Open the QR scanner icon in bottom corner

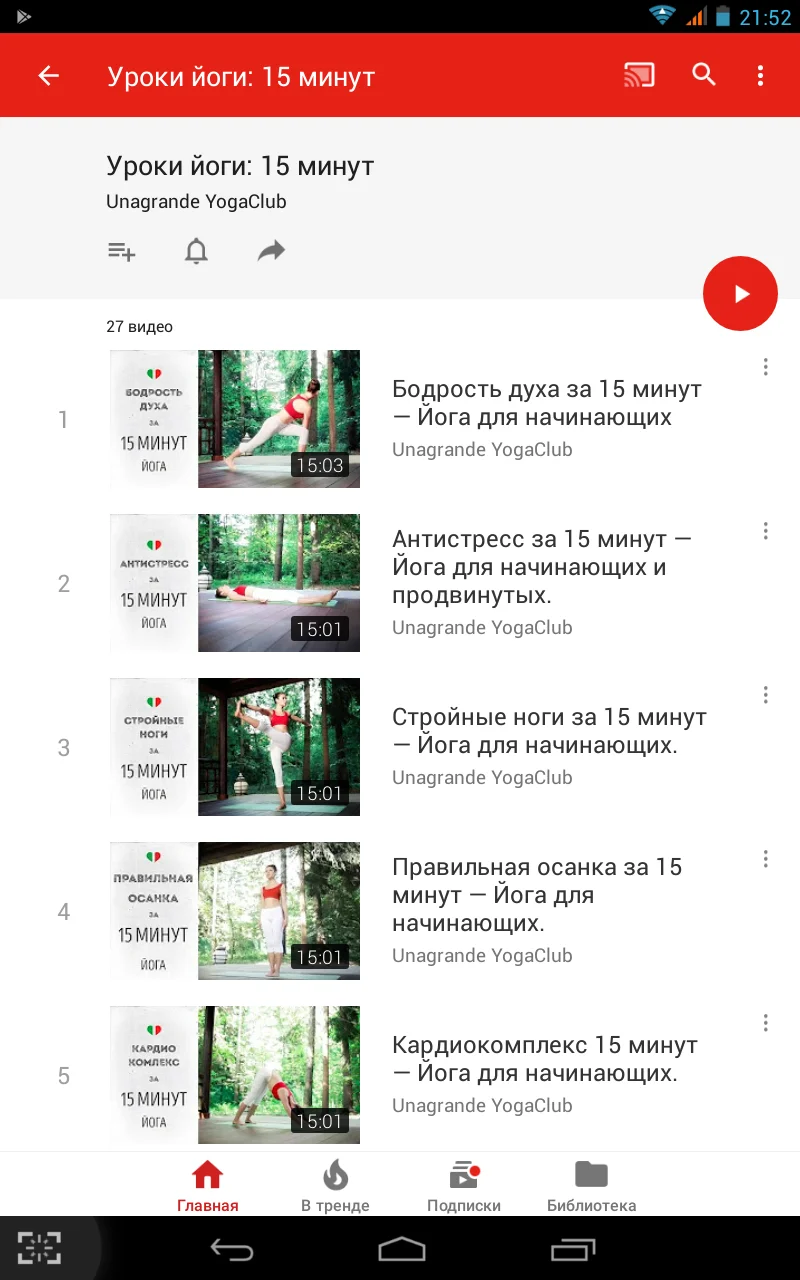click(x=38, y=1249)
